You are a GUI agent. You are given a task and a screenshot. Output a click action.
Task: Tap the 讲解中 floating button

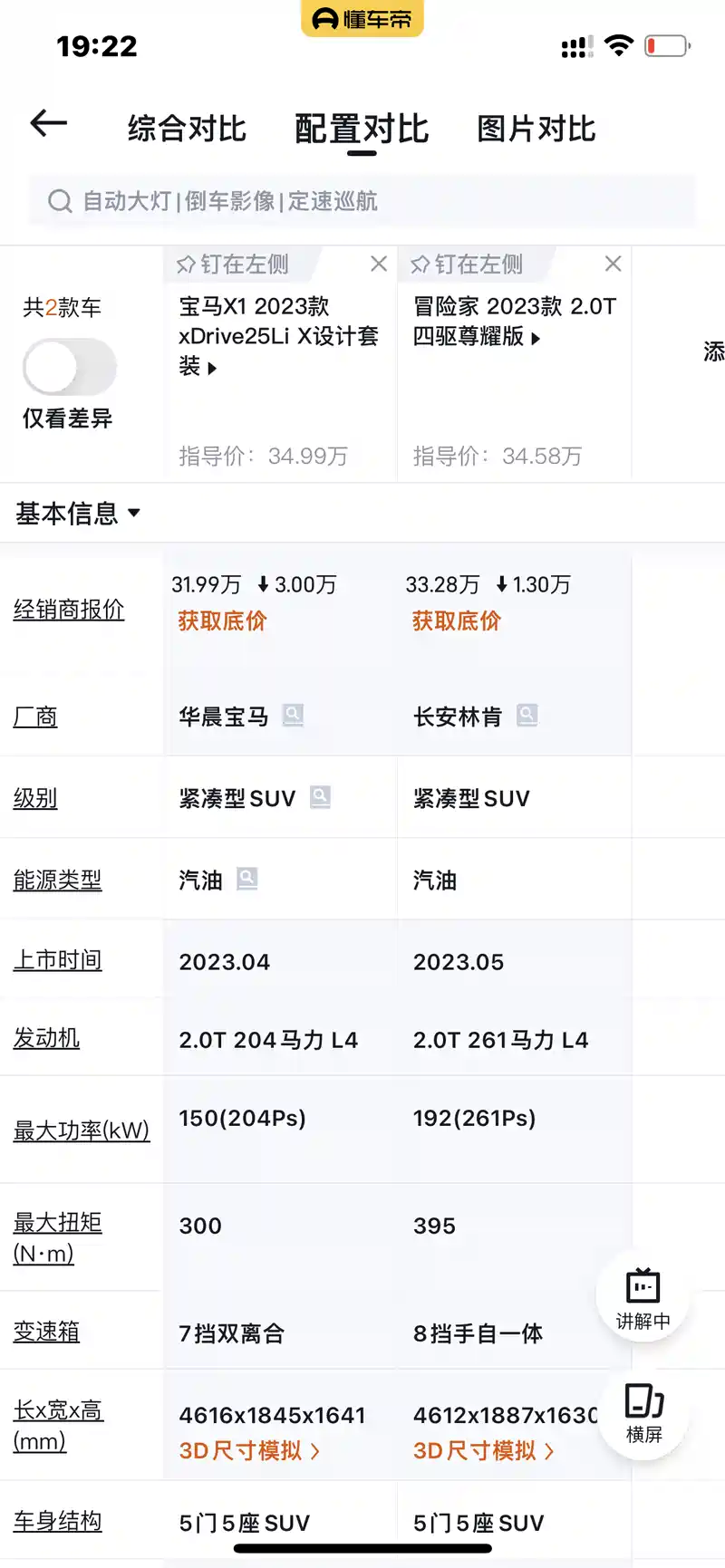tap(643, 1298)
